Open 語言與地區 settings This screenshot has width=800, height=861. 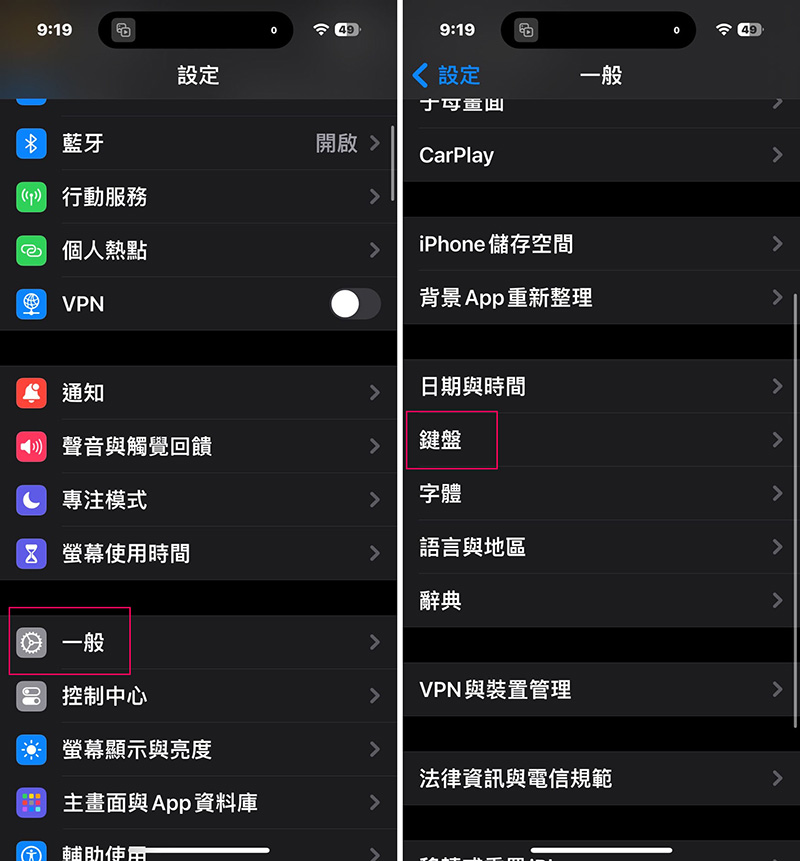click(x=600, y=547)
